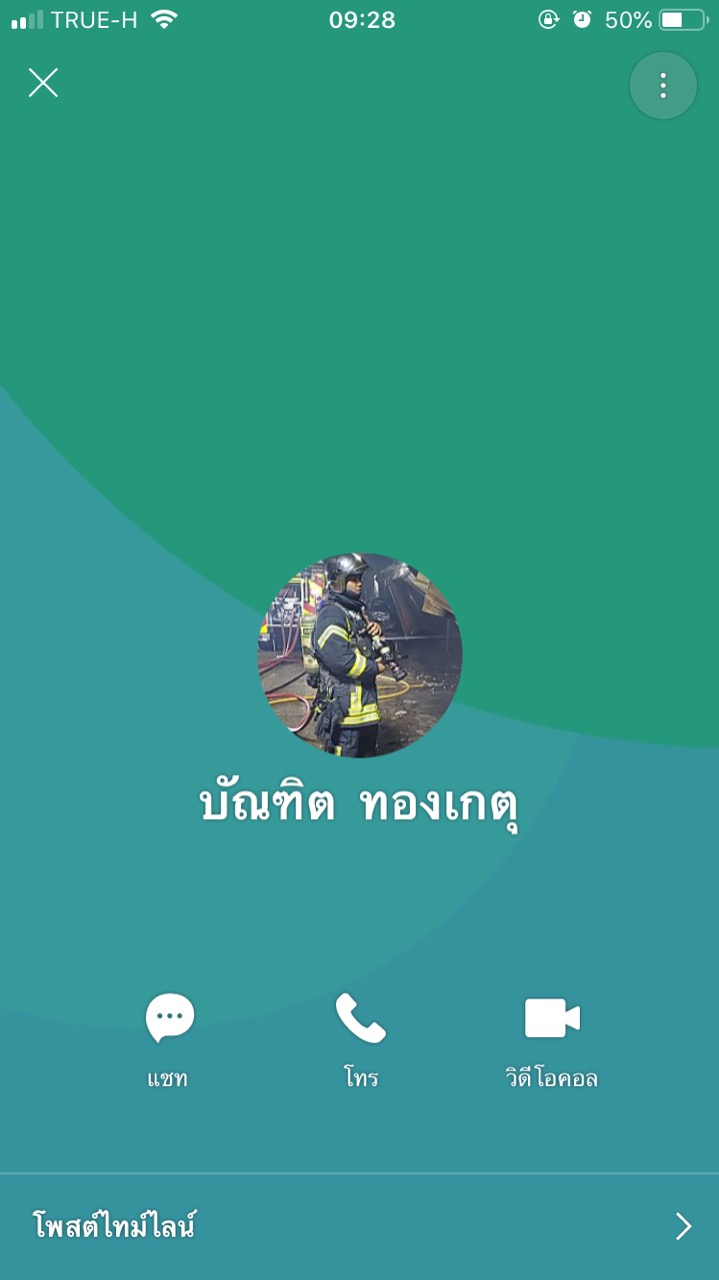Start a chat via แชท button
This screenshot has height=1280, width=719.
point(169,1040)
